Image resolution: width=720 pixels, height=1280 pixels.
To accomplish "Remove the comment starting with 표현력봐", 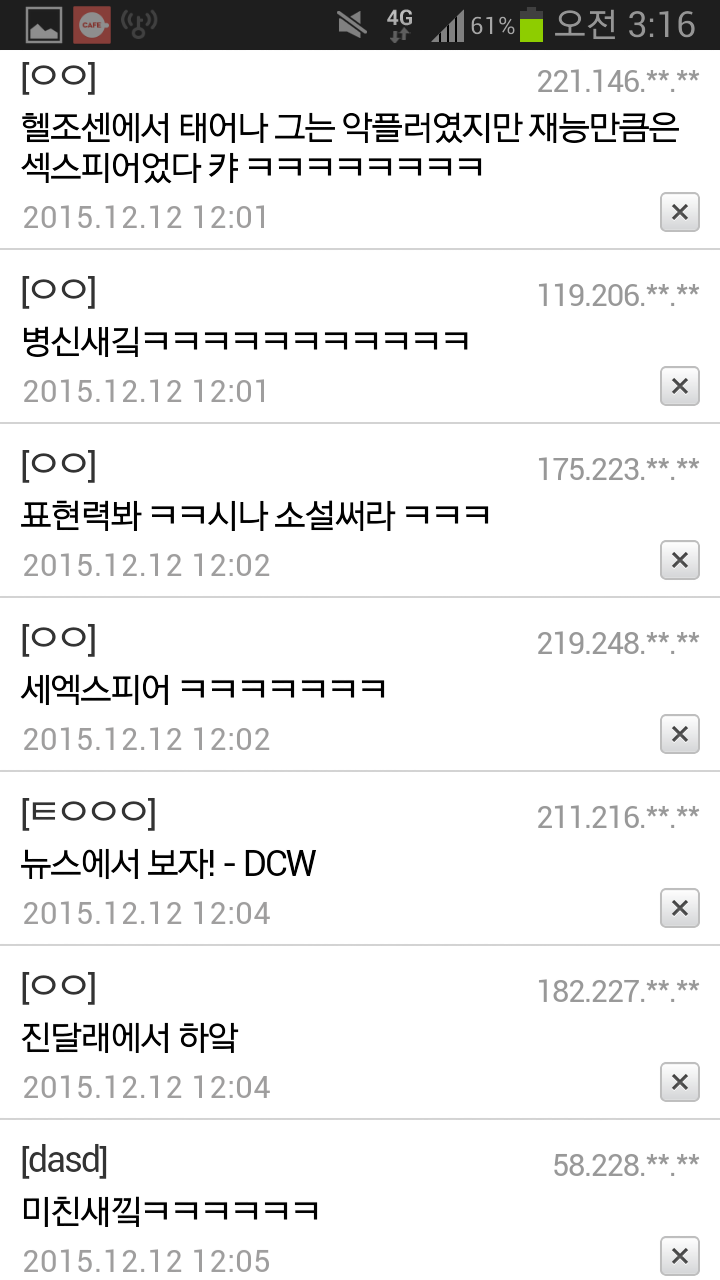I will point(680,560).
